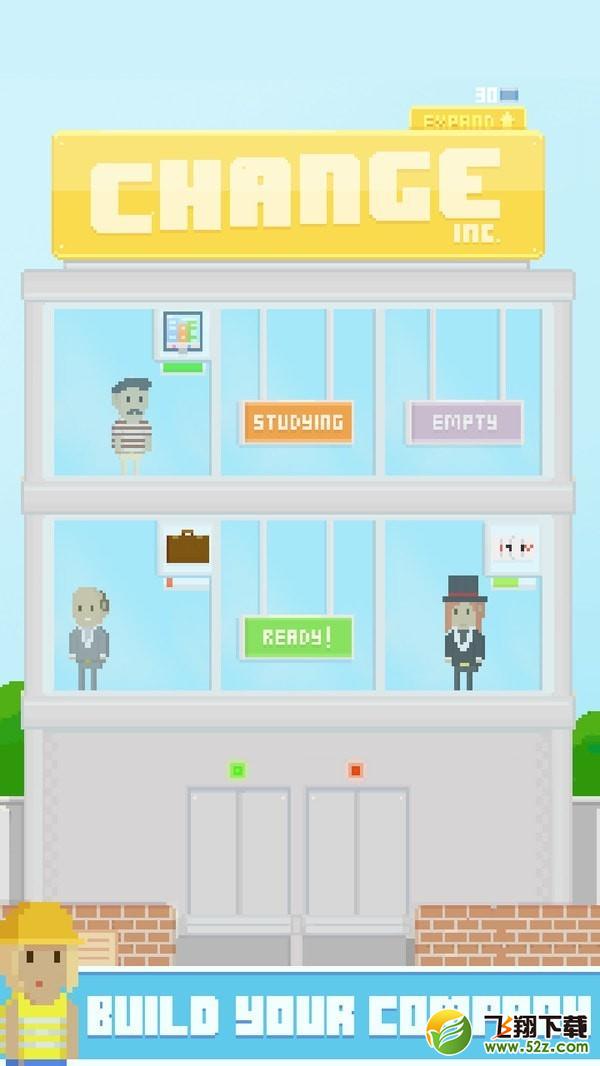Open the elevator with the green light
The height and width of the screenshot is (1066, 600).
(239, 853)
